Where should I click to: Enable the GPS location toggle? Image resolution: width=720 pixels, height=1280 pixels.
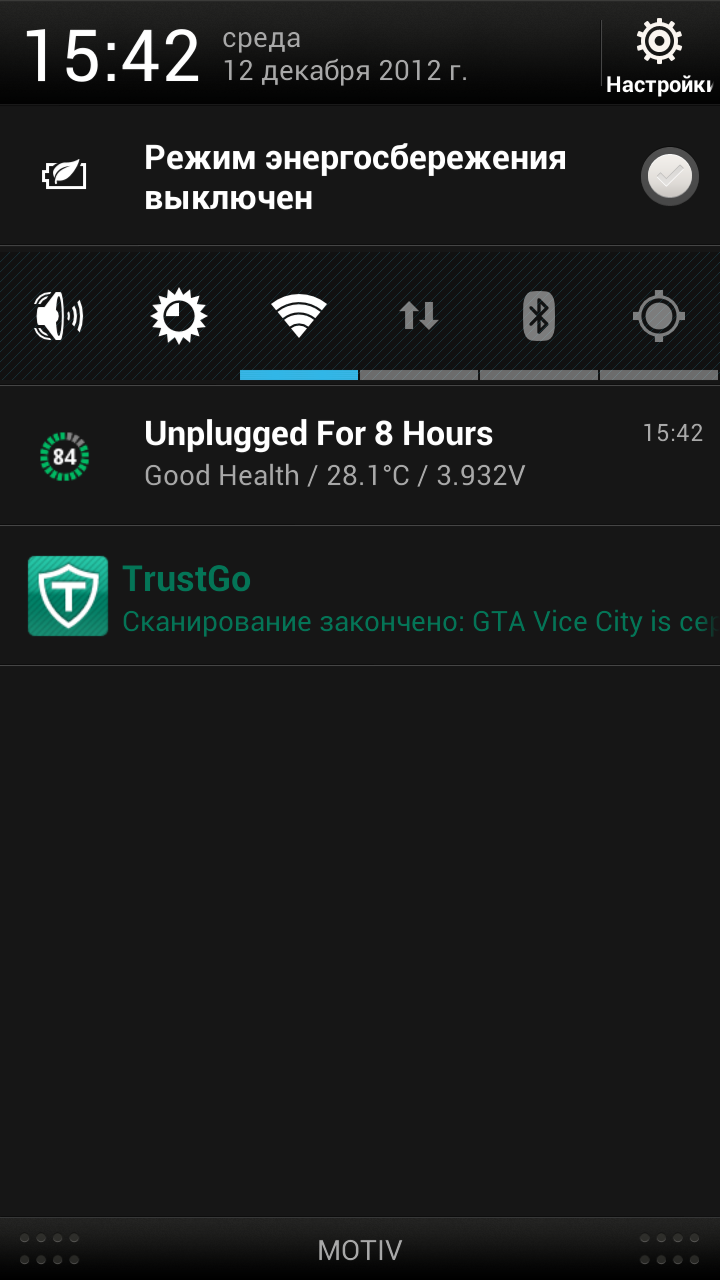tap(659, 317)
